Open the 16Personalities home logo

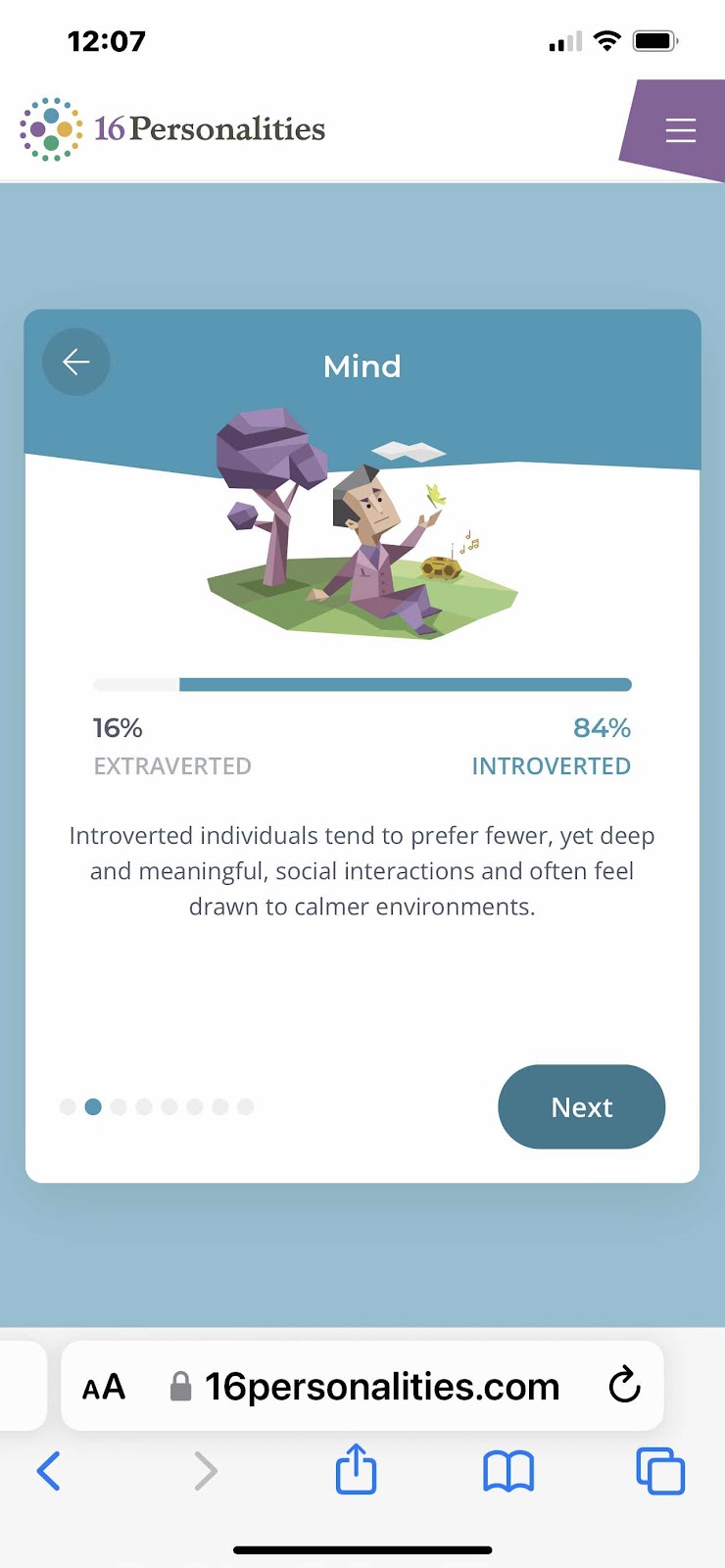click(x=172, y=128)
